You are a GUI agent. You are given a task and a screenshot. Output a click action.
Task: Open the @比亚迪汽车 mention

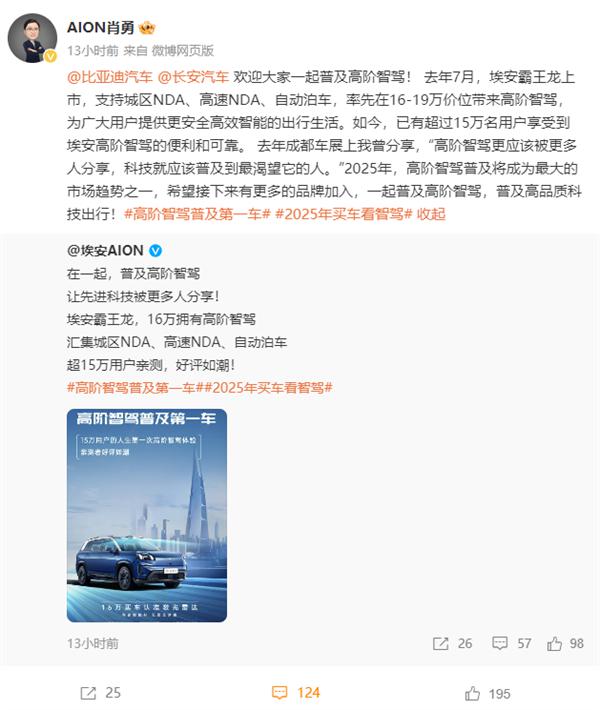coord(106,77)
